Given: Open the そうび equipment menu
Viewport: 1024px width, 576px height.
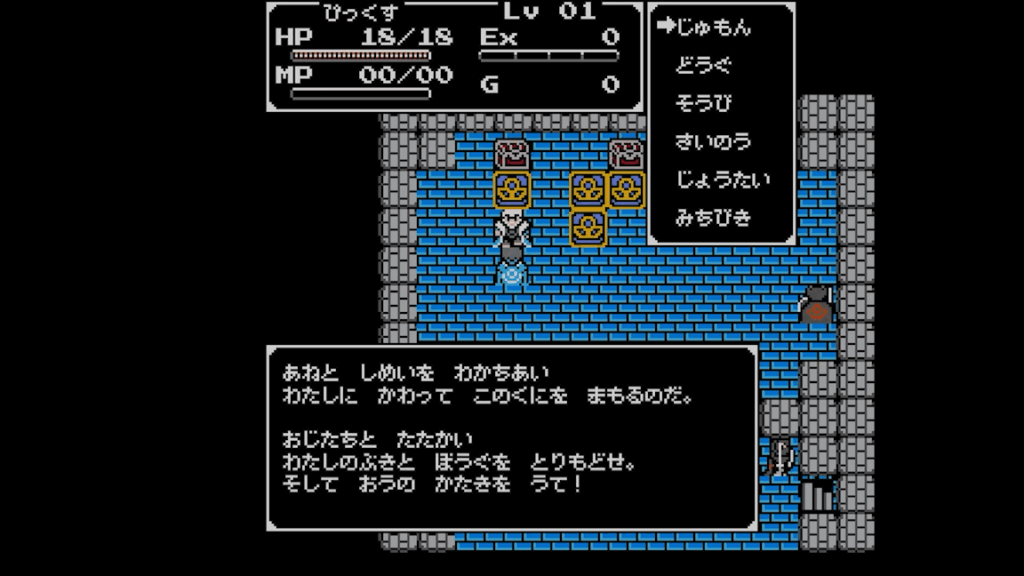Looking at the screenshot, I should coord(703,104).
